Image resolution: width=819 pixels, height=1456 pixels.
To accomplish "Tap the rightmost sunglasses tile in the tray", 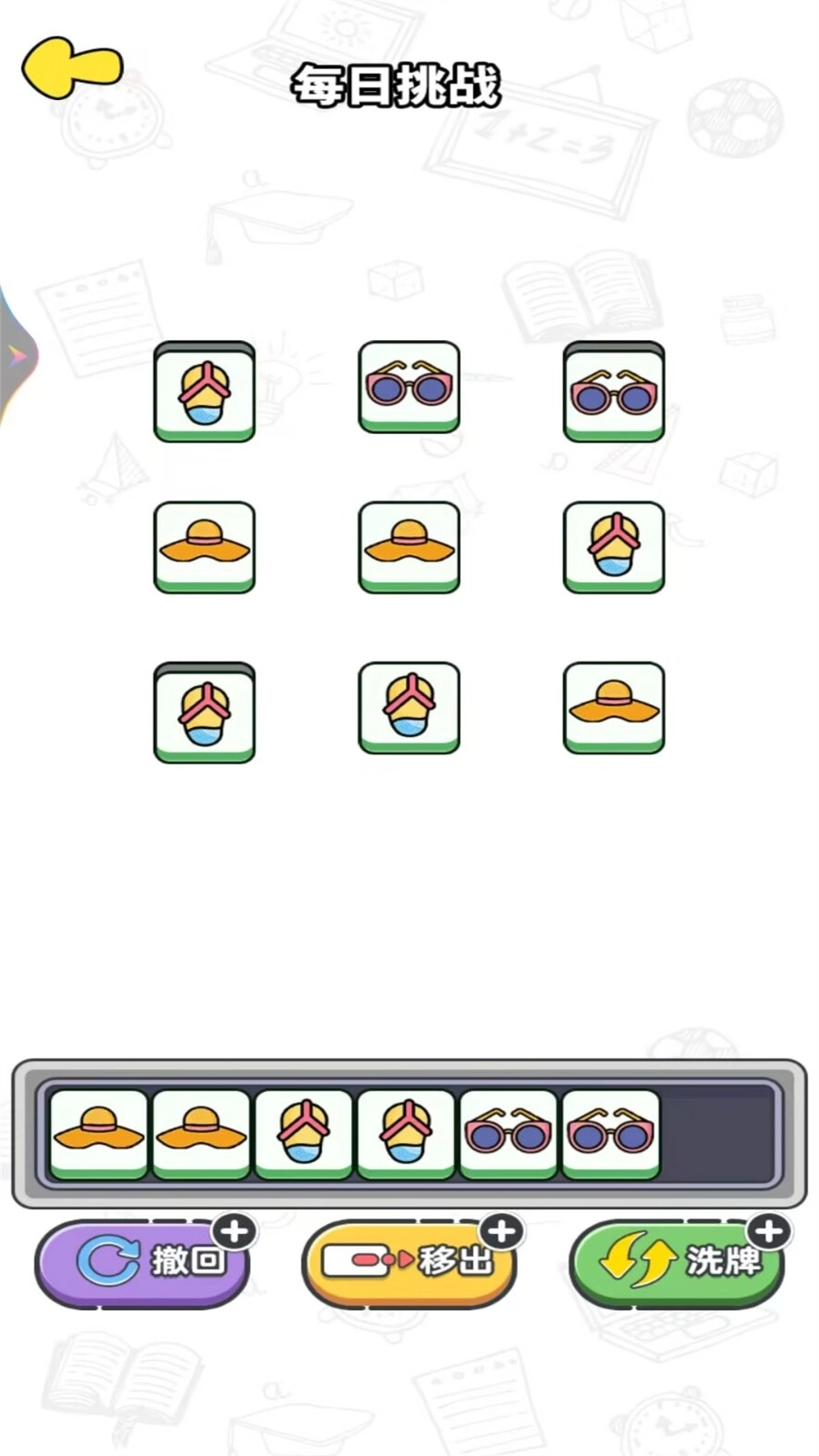I will point(610,1131).
